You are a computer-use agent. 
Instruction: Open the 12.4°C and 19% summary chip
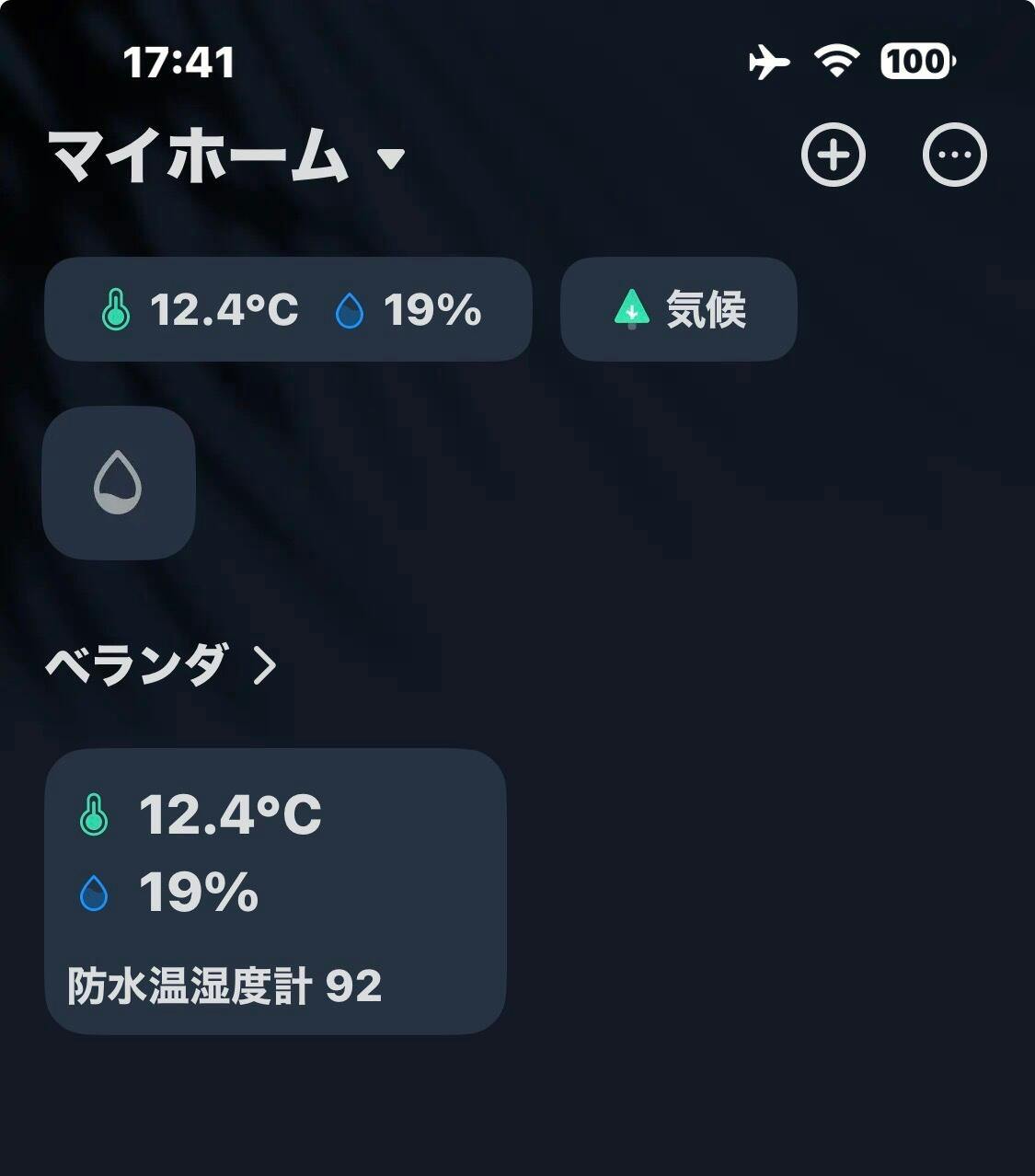(288, 309)
